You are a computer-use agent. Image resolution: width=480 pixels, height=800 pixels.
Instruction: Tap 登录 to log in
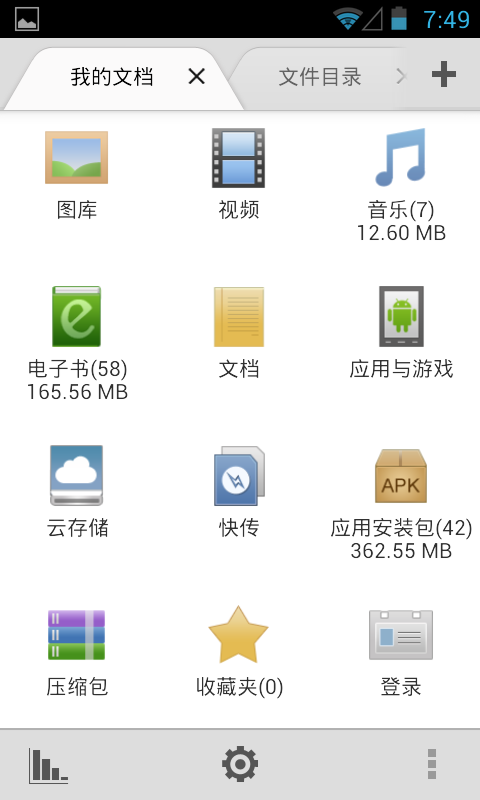click(401, 653)
